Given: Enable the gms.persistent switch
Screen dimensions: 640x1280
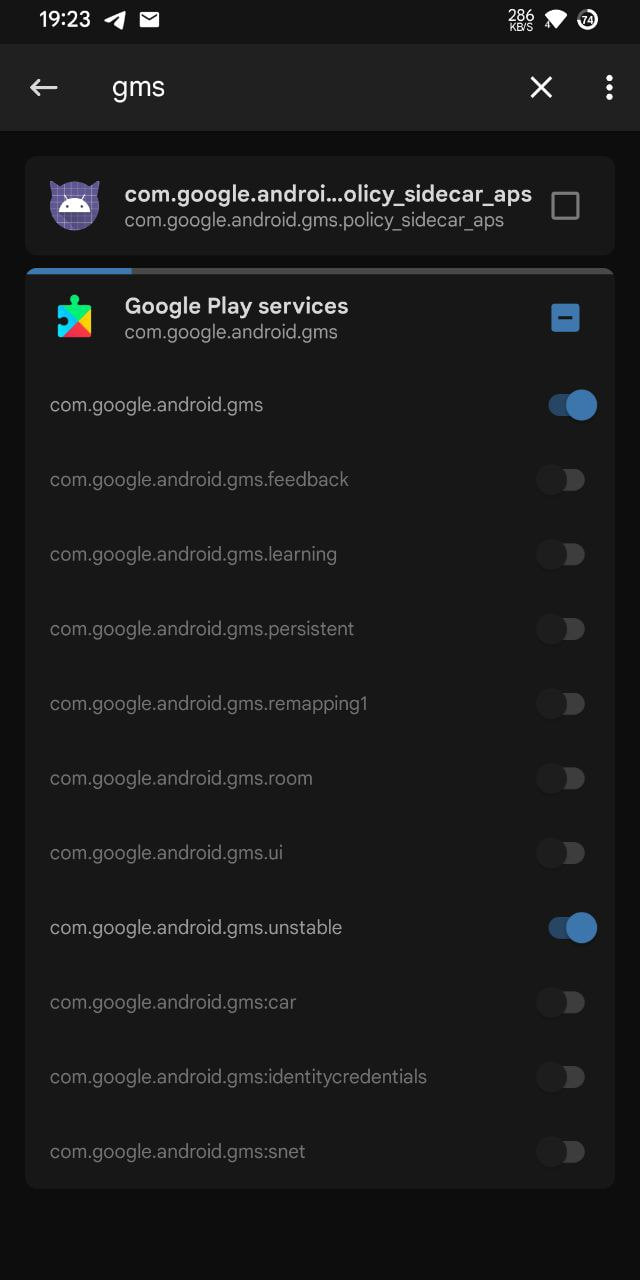Looking at the screenshot, I should tap(561, 629).
